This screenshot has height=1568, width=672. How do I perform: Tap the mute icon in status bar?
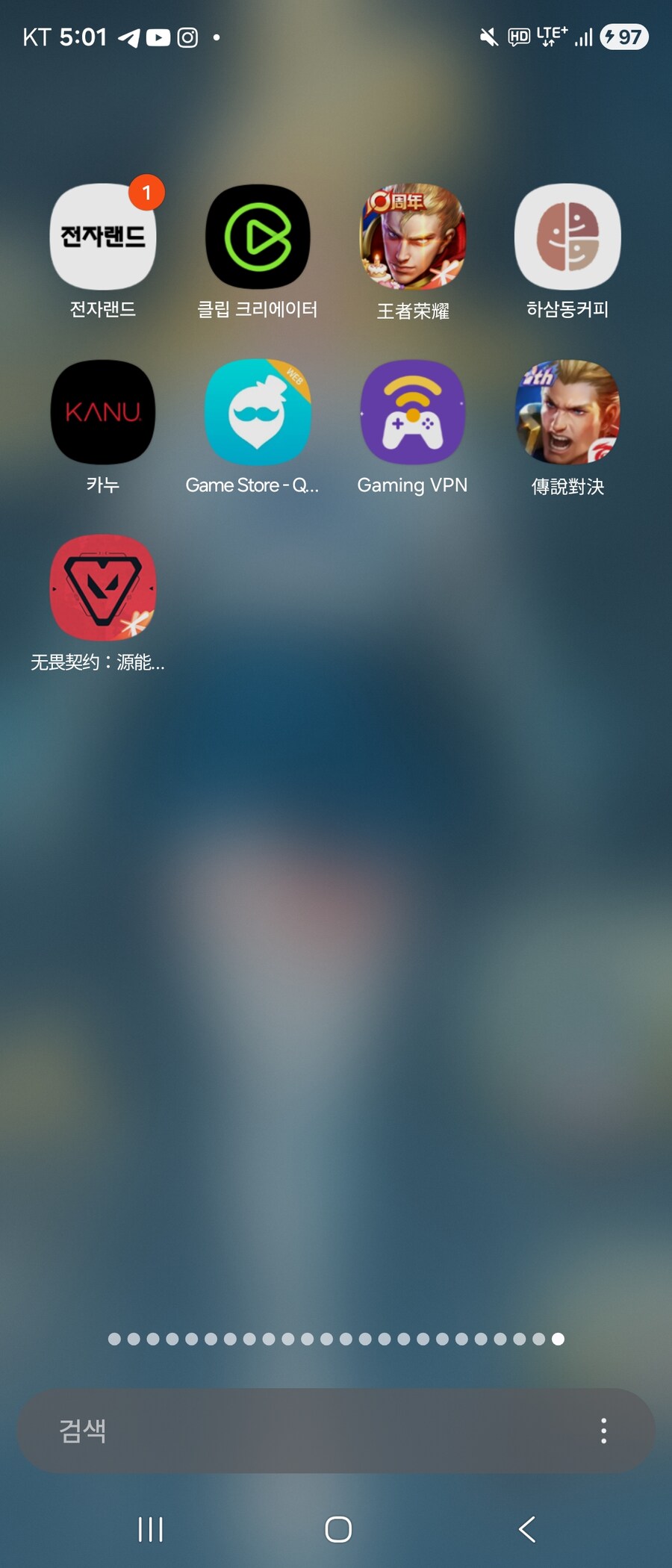(489, 37)
